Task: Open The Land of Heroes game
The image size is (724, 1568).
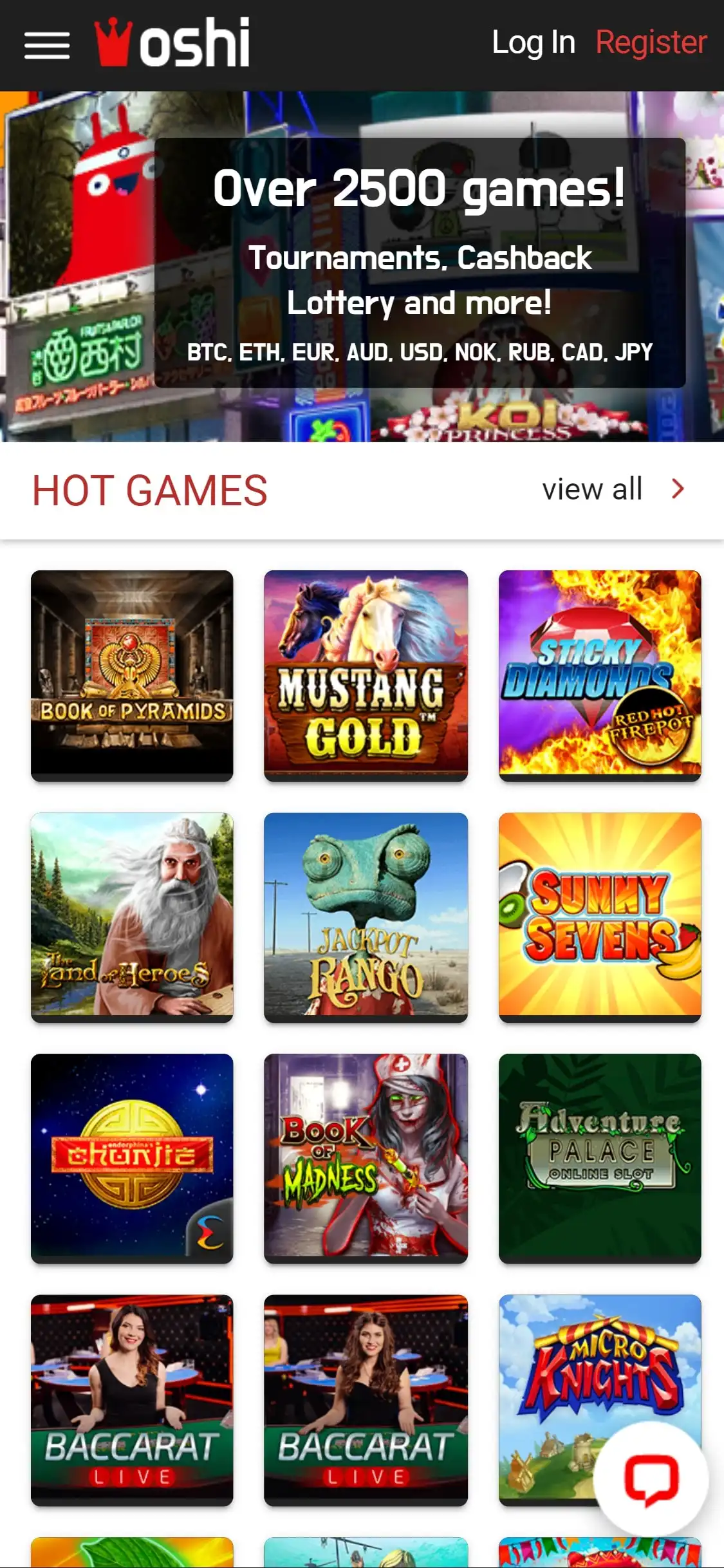Action: tap(132, 915)
